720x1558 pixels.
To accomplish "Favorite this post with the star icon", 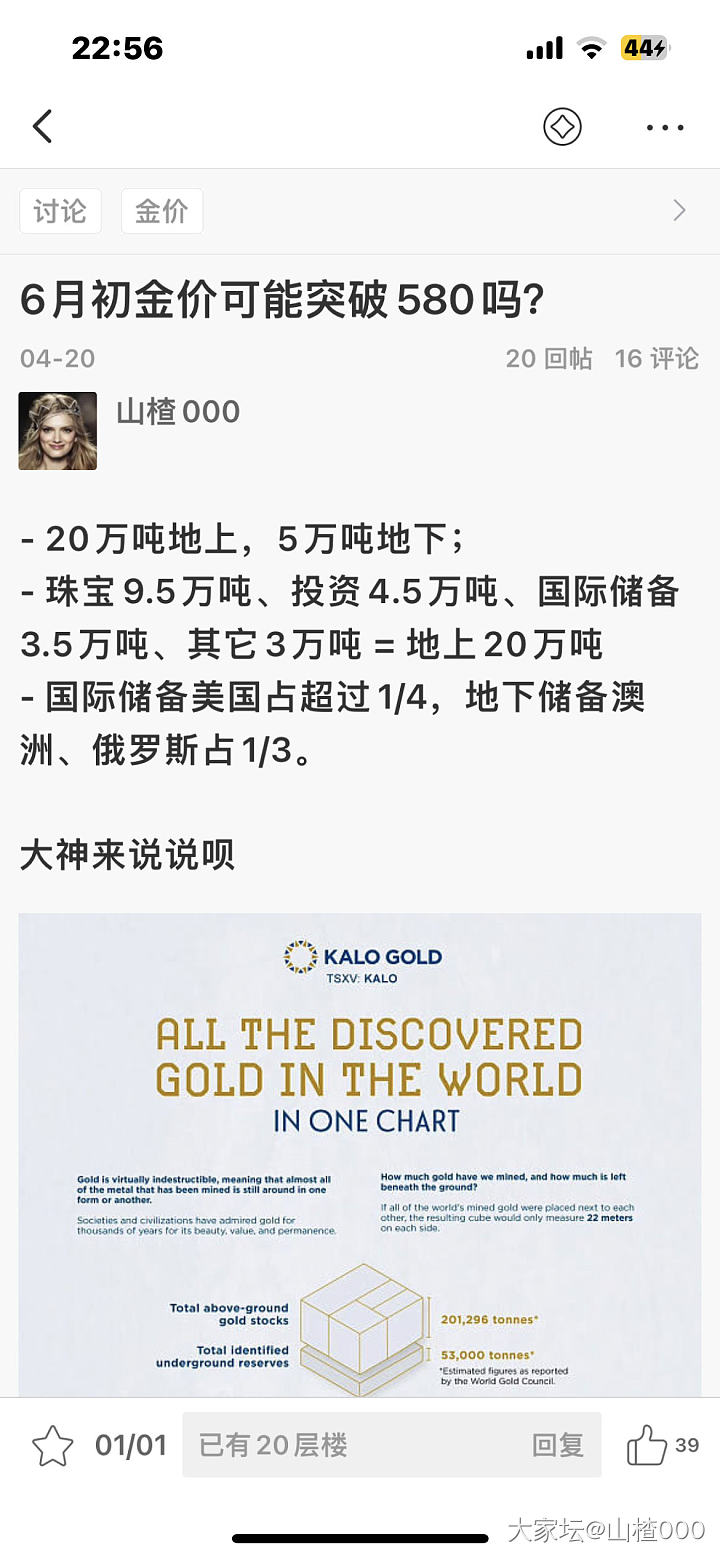I will [52, 1446].
